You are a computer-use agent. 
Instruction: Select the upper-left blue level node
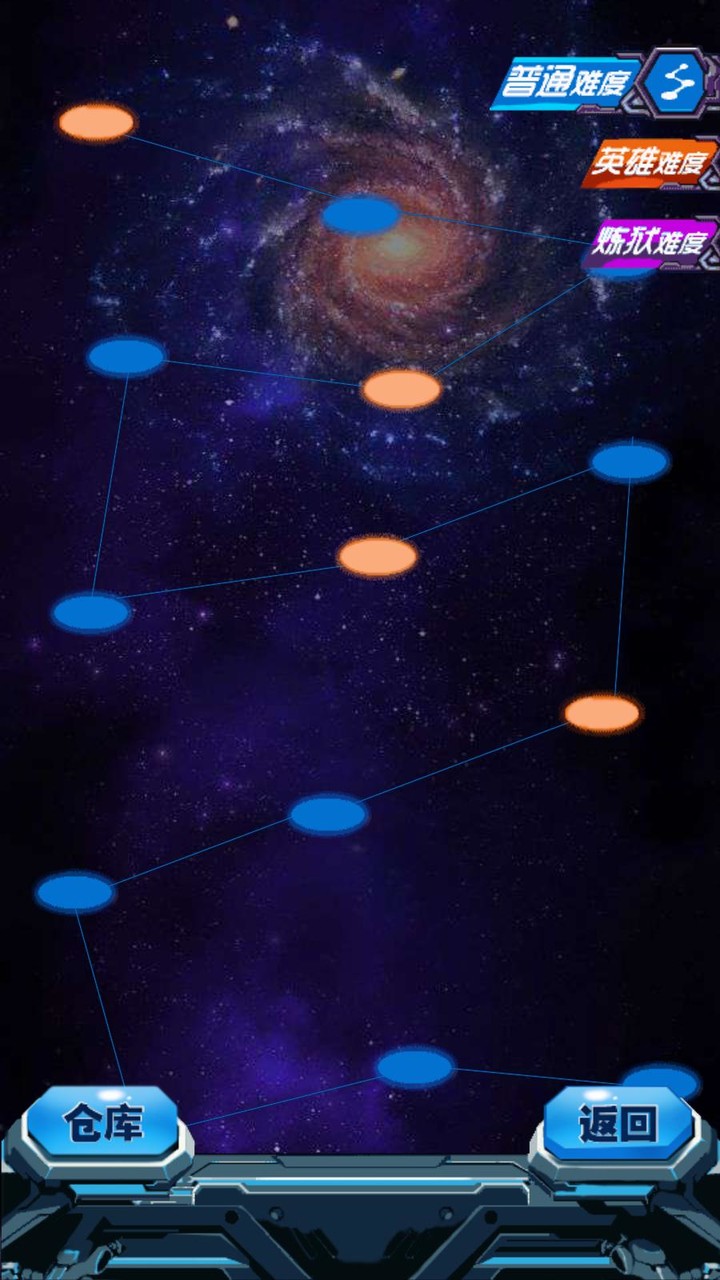click(x=127, y=357)
